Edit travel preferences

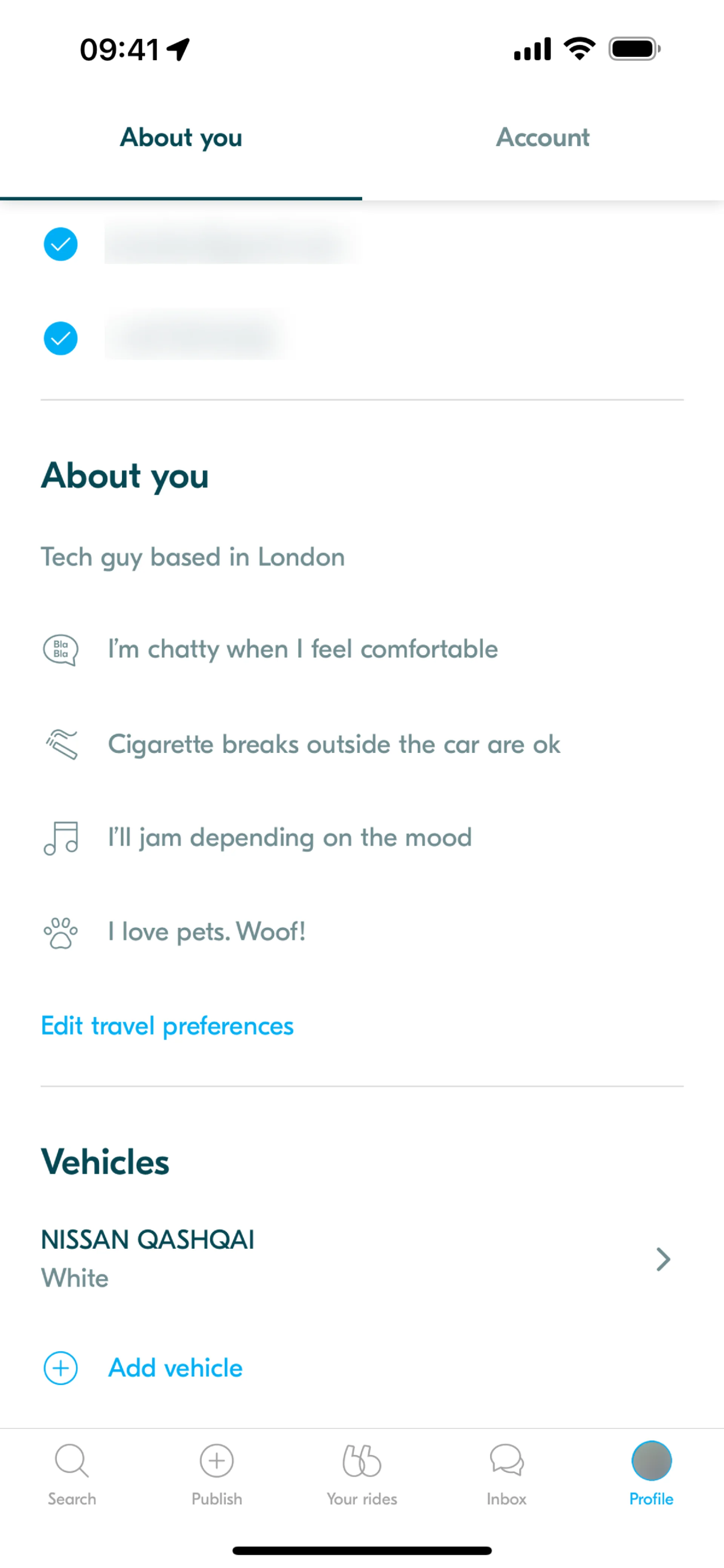(x=167, y=1026)
